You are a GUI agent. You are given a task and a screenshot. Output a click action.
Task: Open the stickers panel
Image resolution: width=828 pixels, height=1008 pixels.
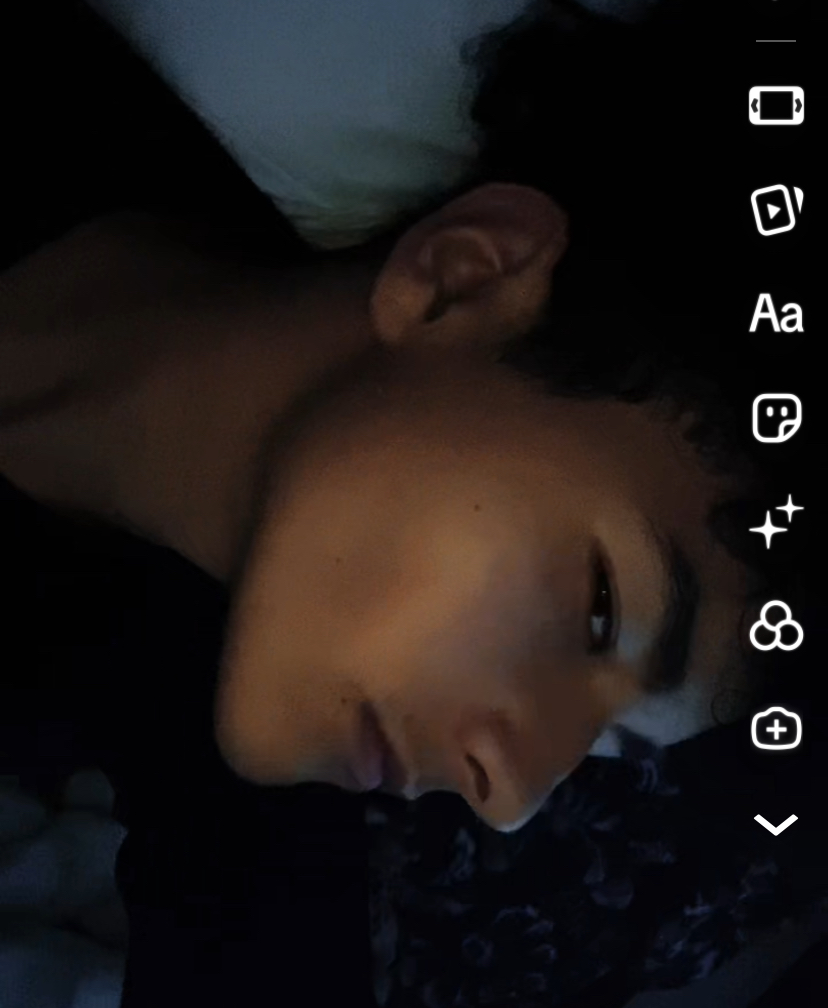click(x=776, y=418)
